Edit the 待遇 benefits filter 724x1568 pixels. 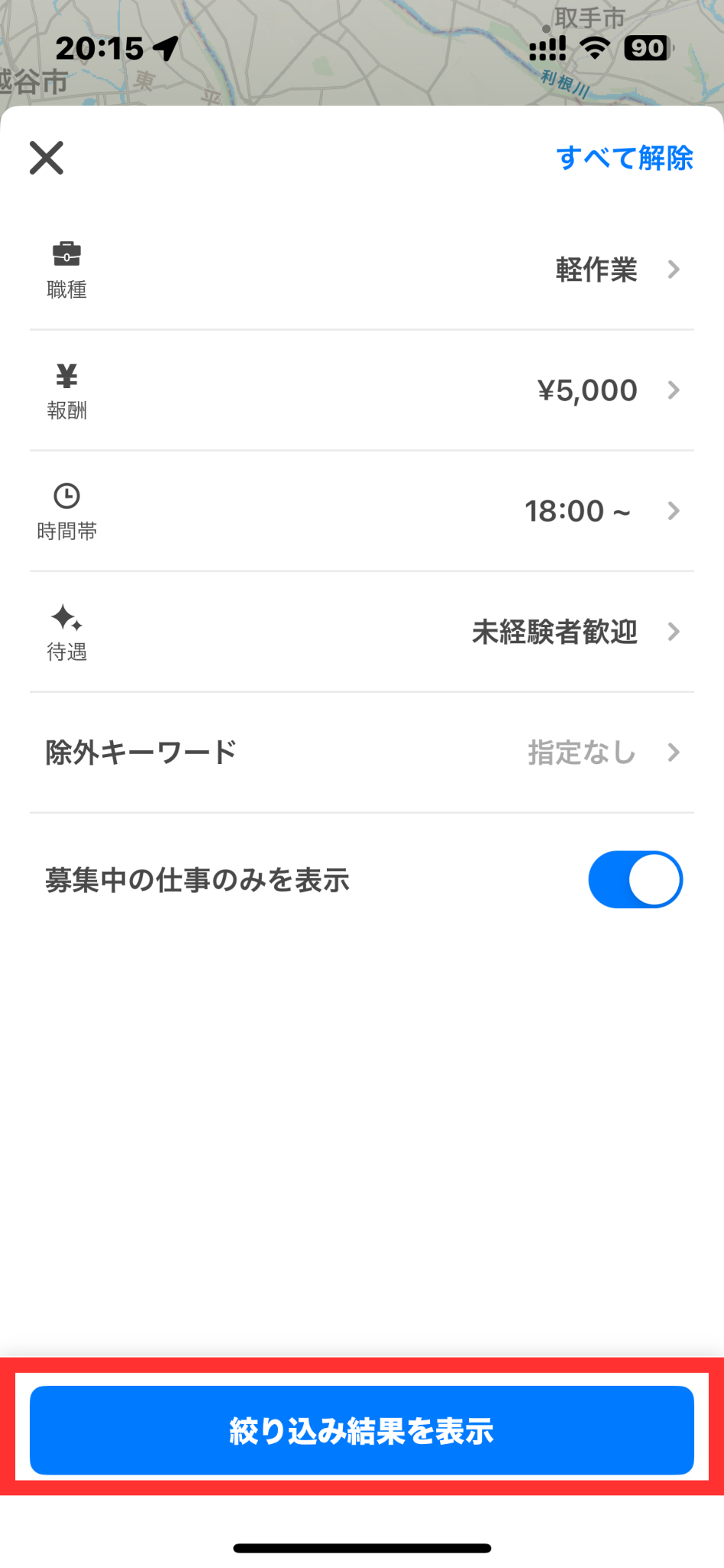[361, 632]
